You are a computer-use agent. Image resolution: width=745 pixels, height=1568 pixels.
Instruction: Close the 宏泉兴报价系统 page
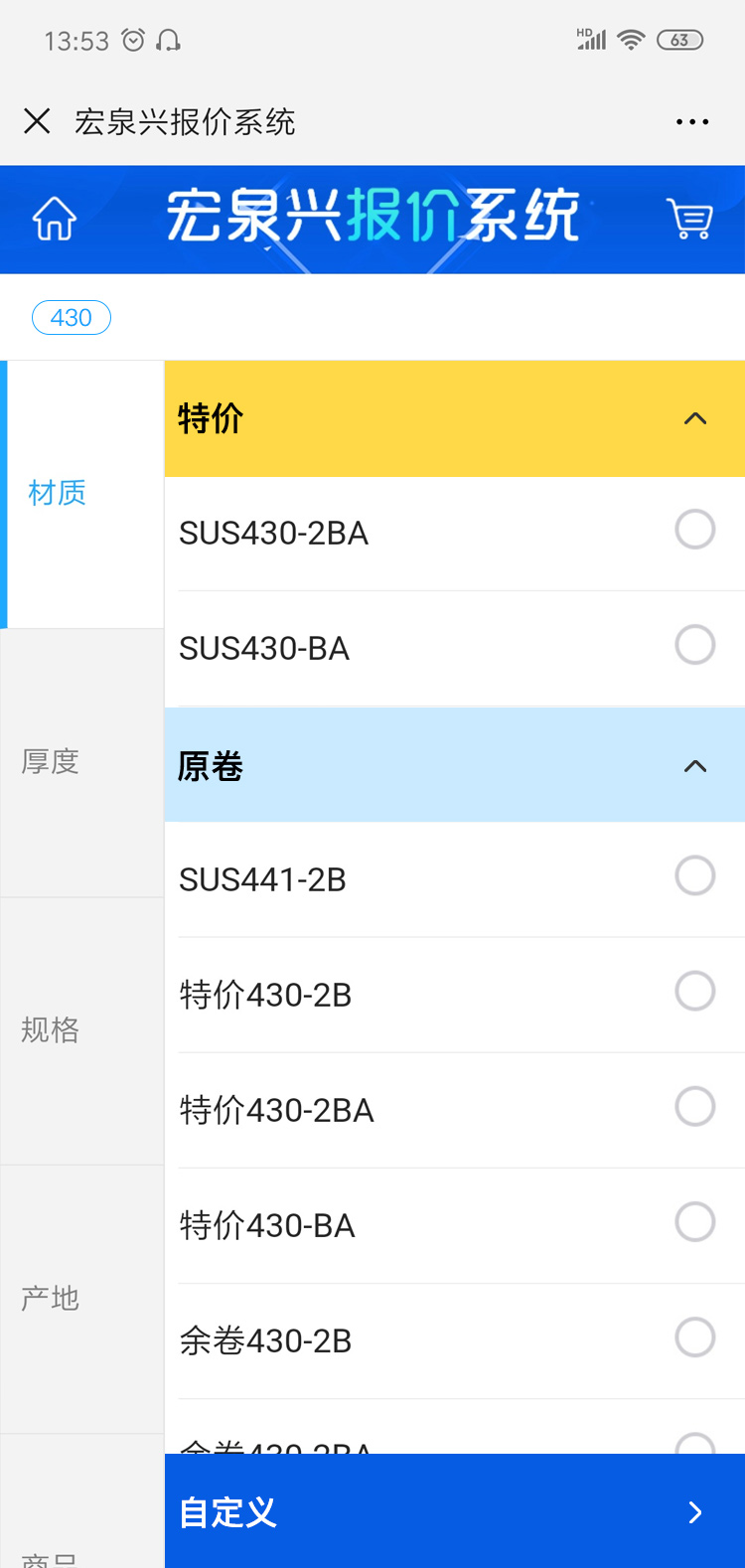pos(37,122)
